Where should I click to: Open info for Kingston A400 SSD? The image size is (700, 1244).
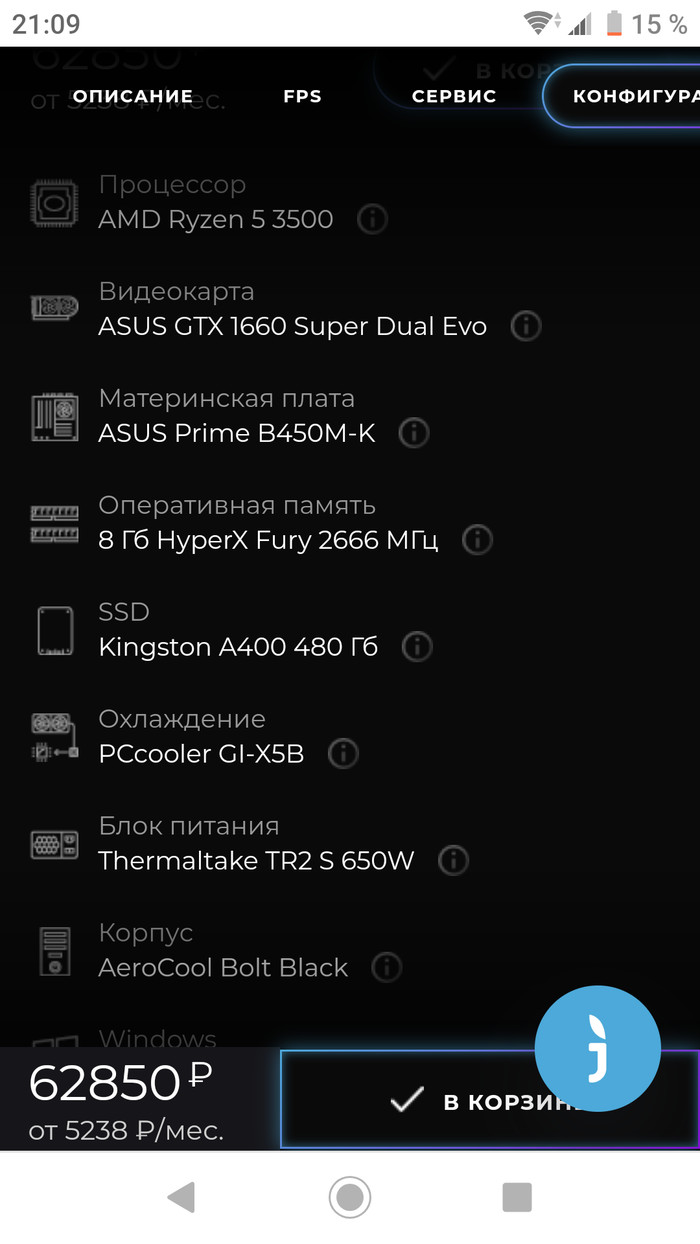pos(417,647)
